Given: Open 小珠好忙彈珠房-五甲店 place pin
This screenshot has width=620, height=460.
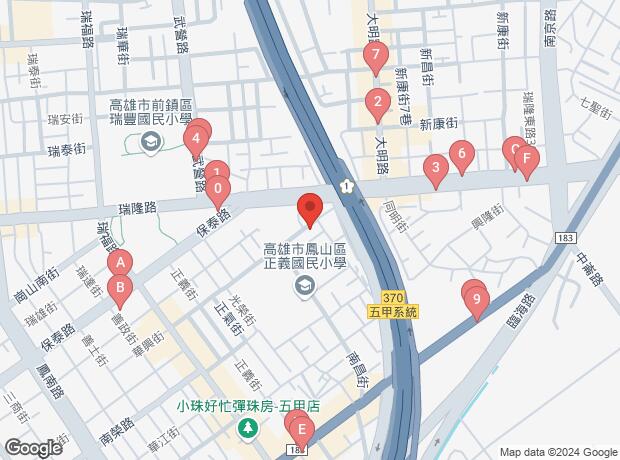Looking at the screenshot, I should tap(246, 428).
